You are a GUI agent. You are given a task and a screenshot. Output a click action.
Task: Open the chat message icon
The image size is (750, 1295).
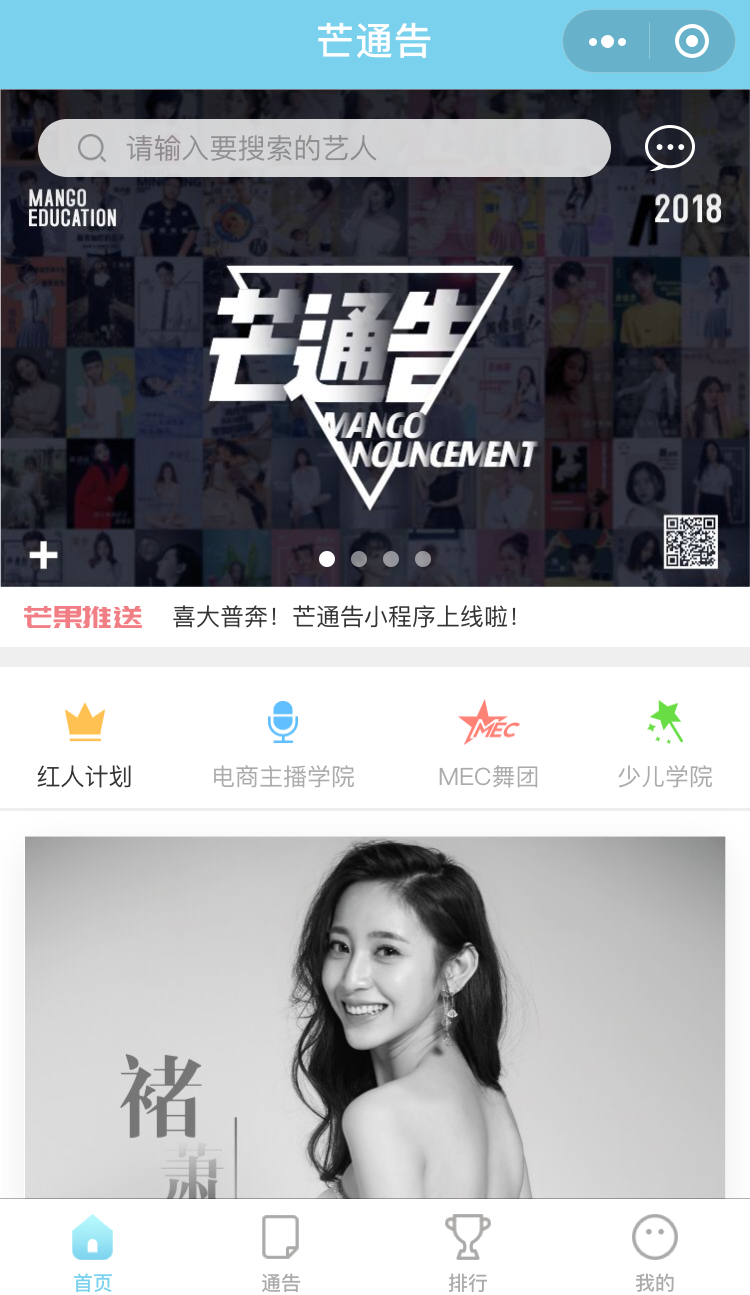tap(669, 148)
